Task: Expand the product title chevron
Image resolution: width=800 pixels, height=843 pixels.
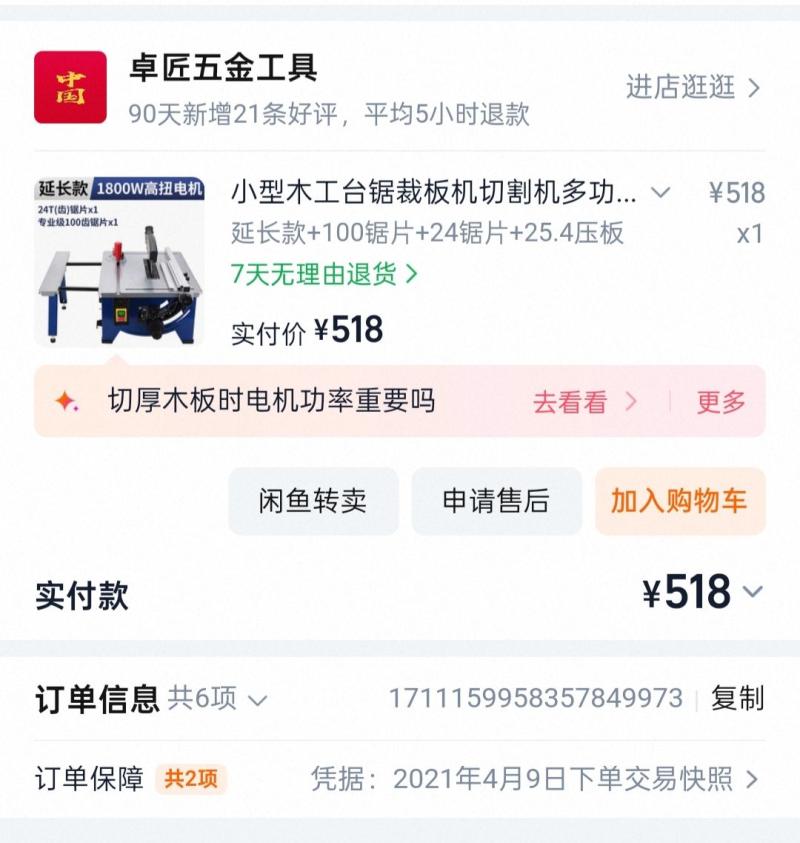Action: (660, 192)
